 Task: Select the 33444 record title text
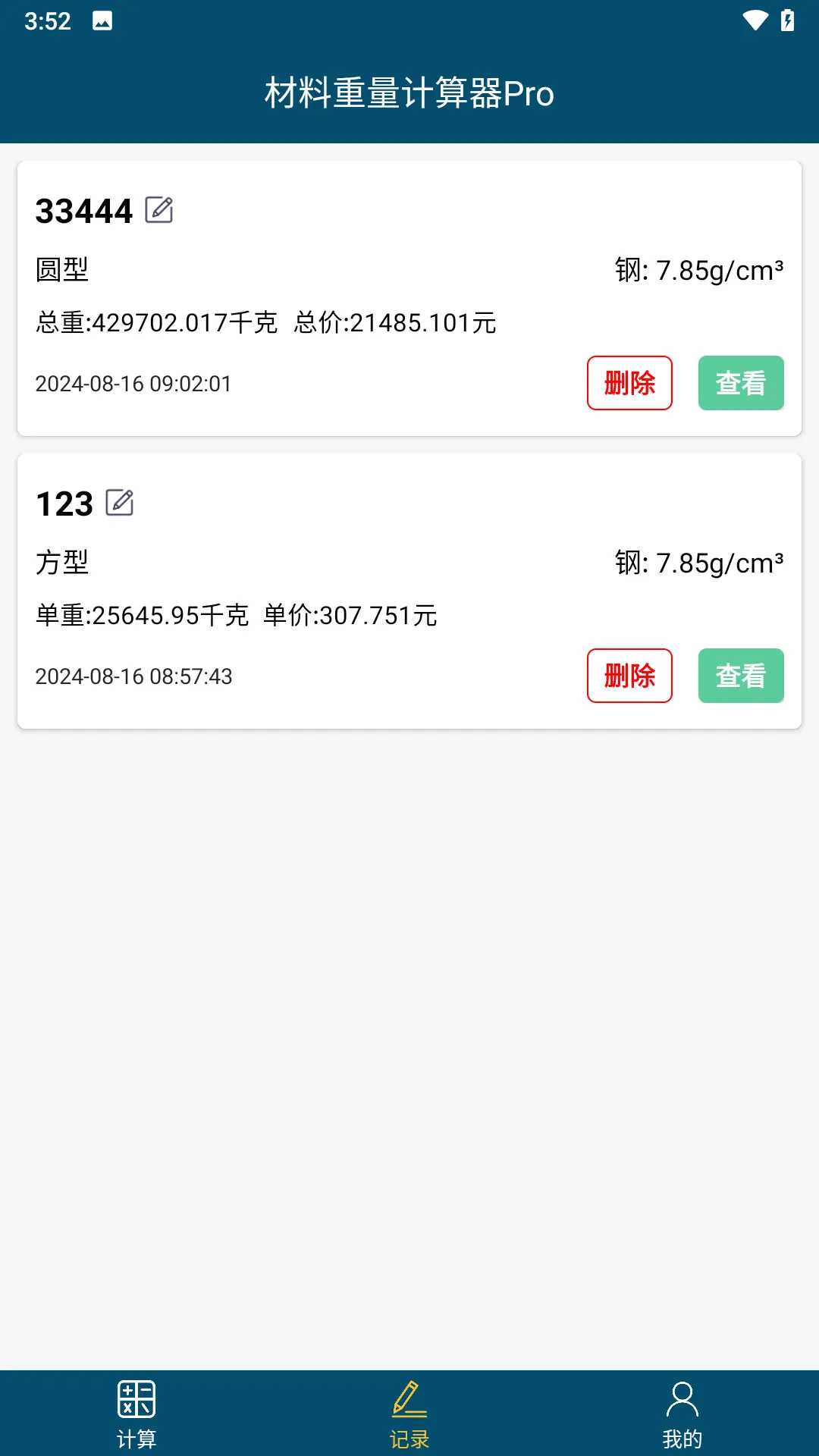(85, 211)
